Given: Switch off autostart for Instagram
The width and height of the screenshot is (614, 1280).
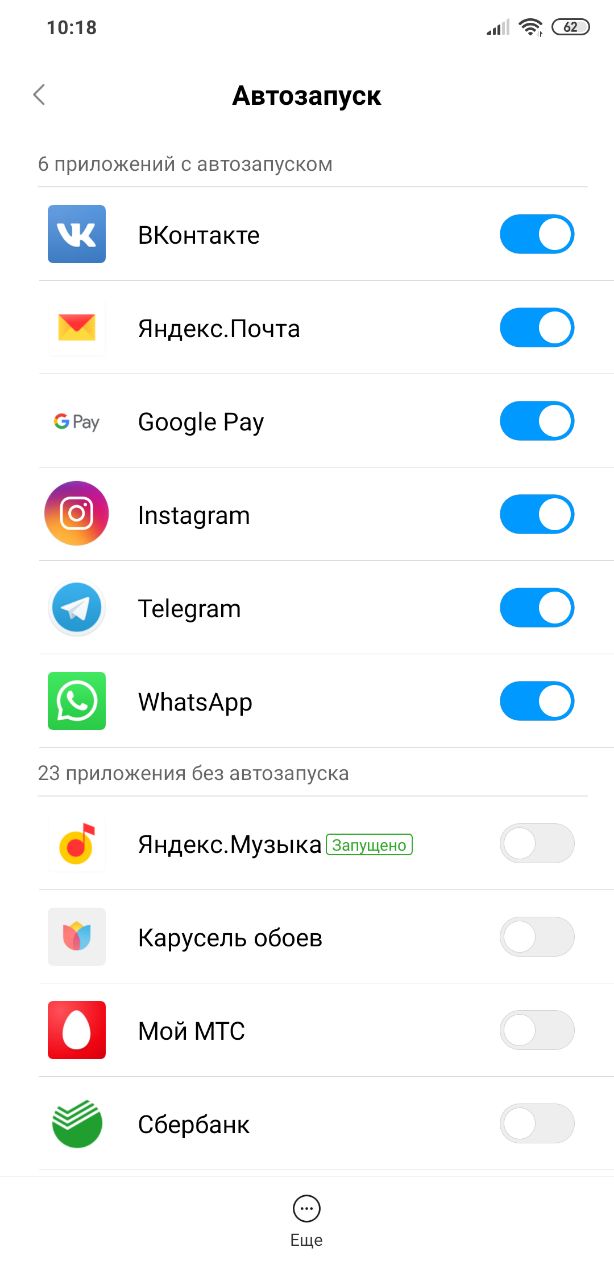Looking at the screenshot, I should tap(537, 515).
